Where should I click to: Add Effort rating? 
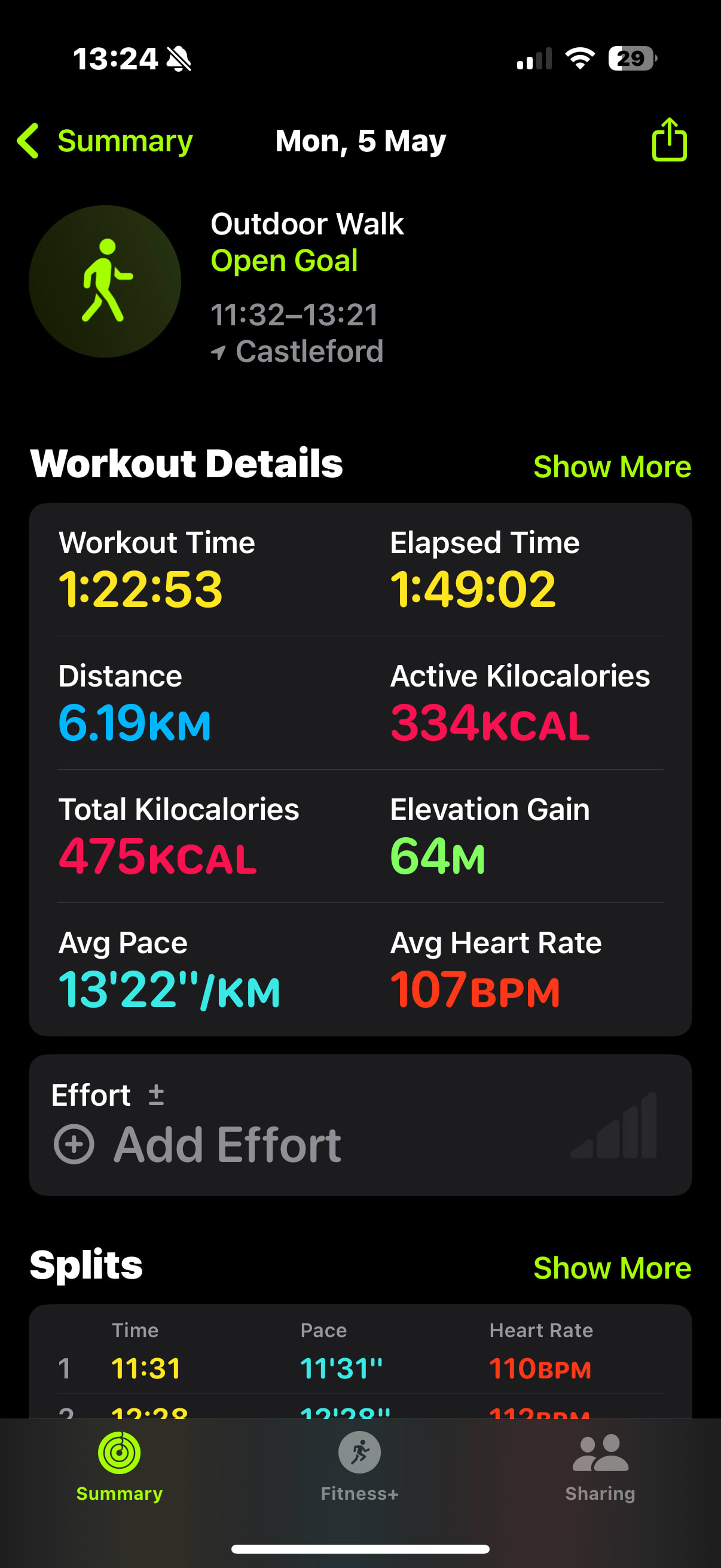198,1144
